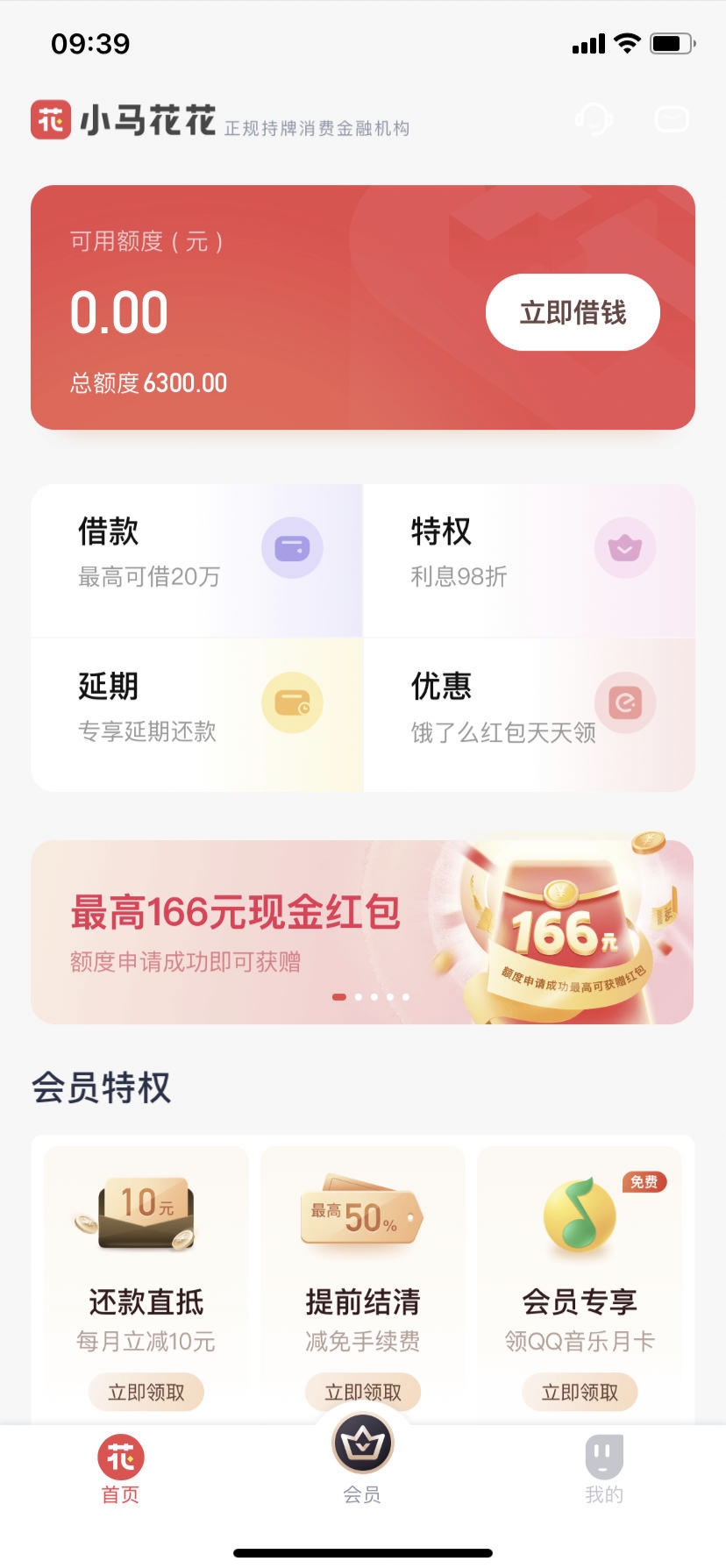Open the 借款 card

pyautogui.click(x=196, y=560)
